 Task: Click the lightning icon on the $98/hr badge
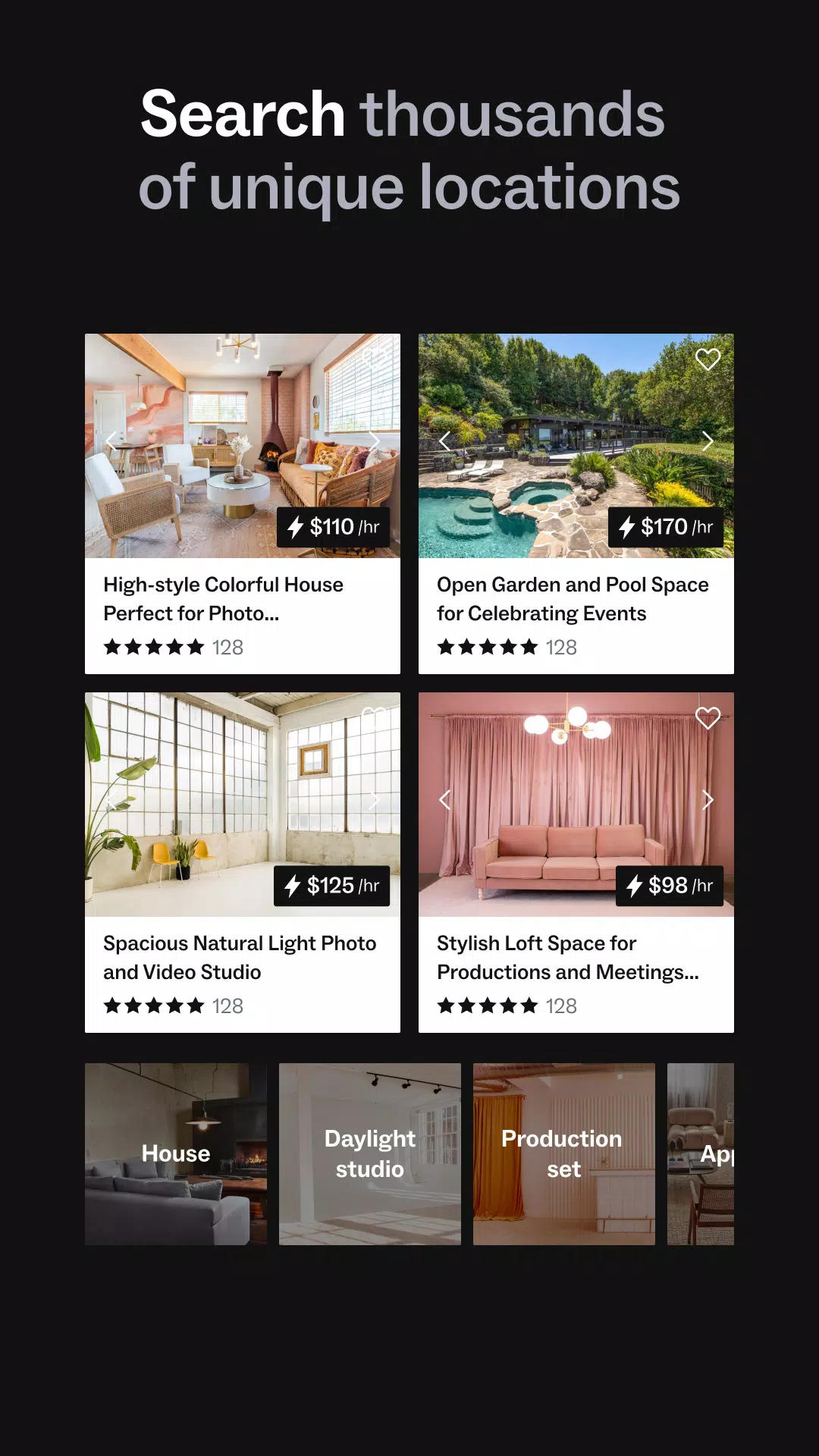coord(634,885)
